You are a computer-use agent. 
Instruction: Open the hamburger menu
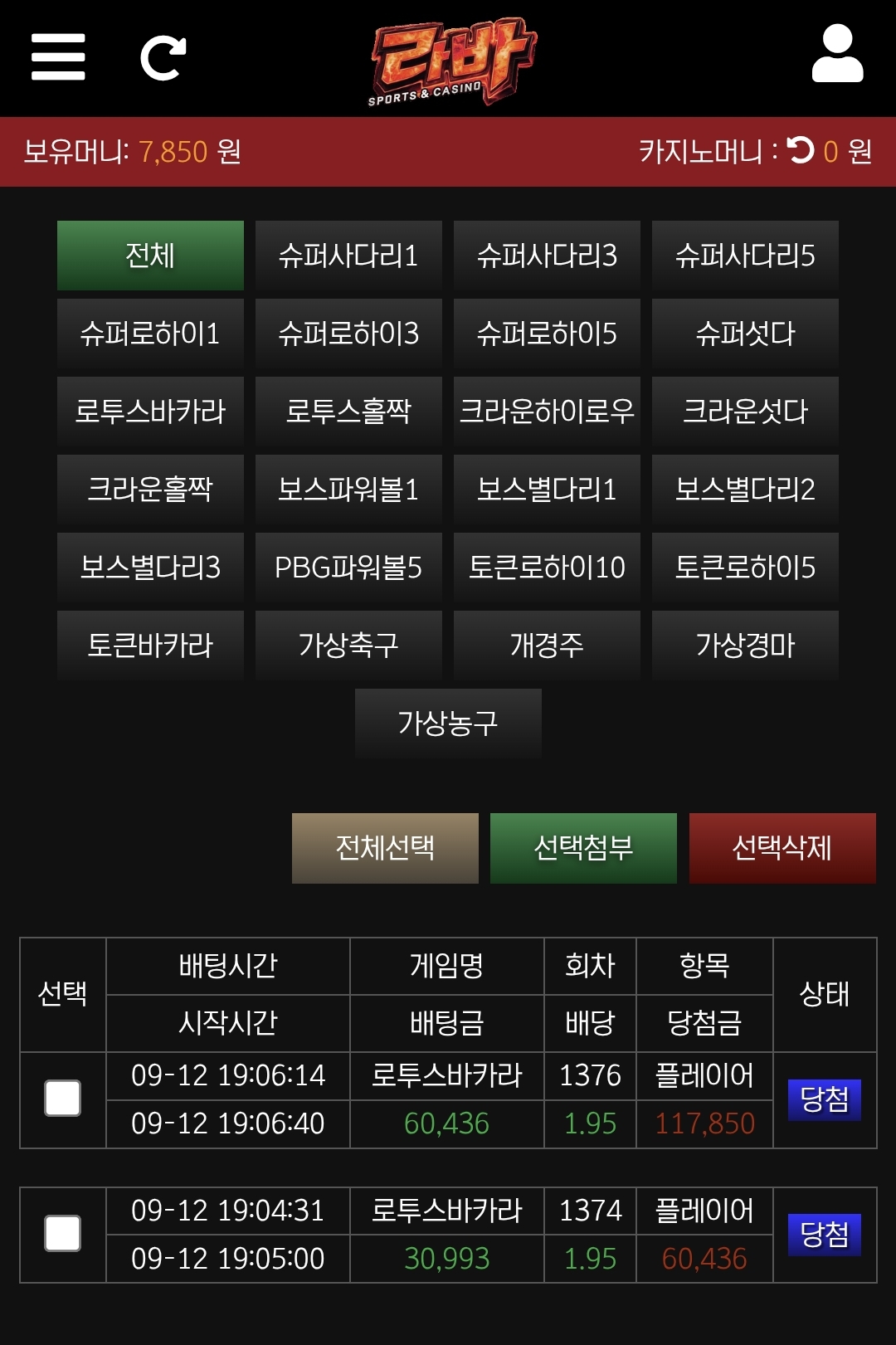pyautogui.click(x=58, y=57)
